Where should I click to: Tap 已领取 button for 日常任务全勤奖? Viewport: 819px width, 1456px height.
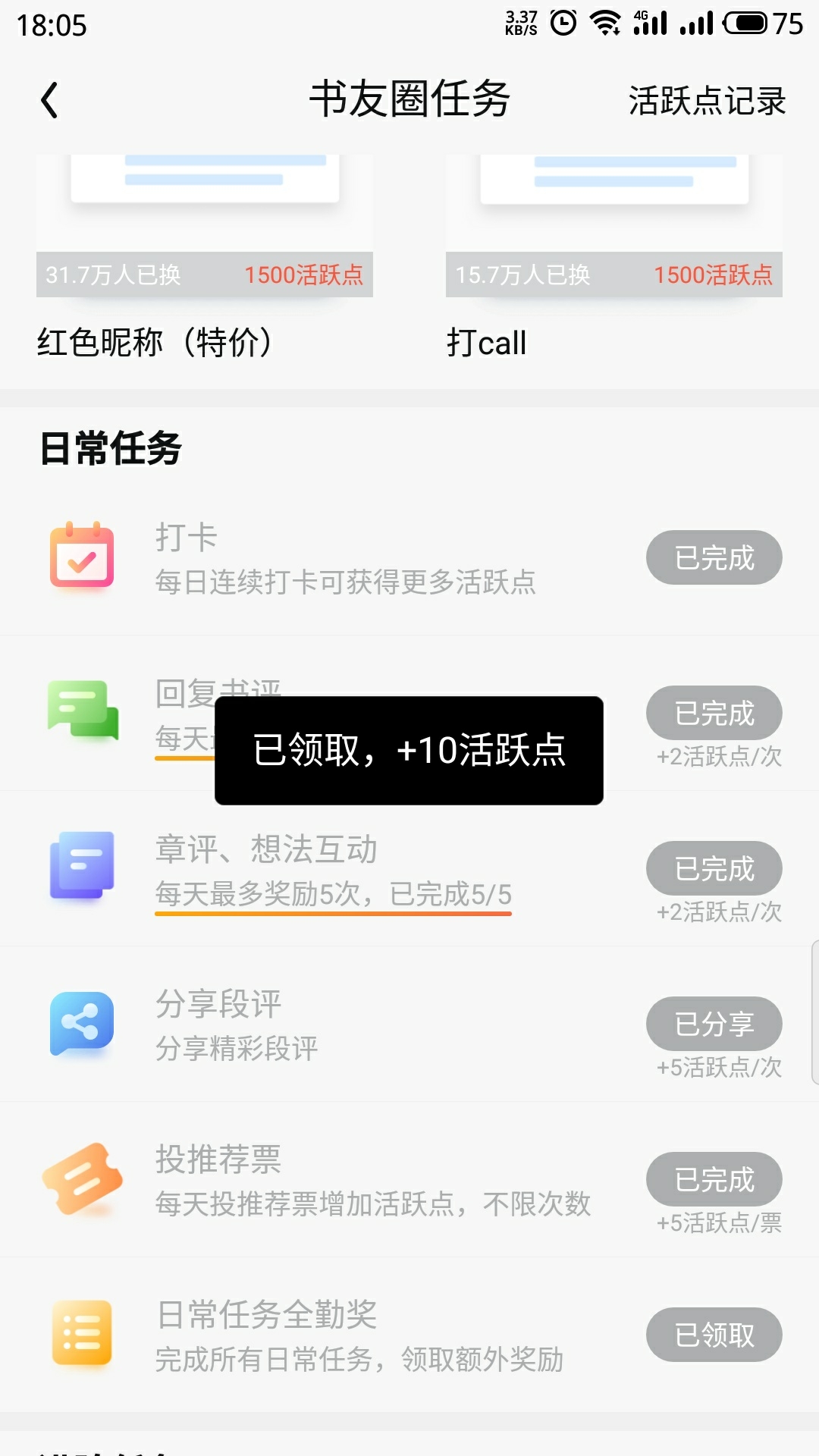[x=714, y=1335]
